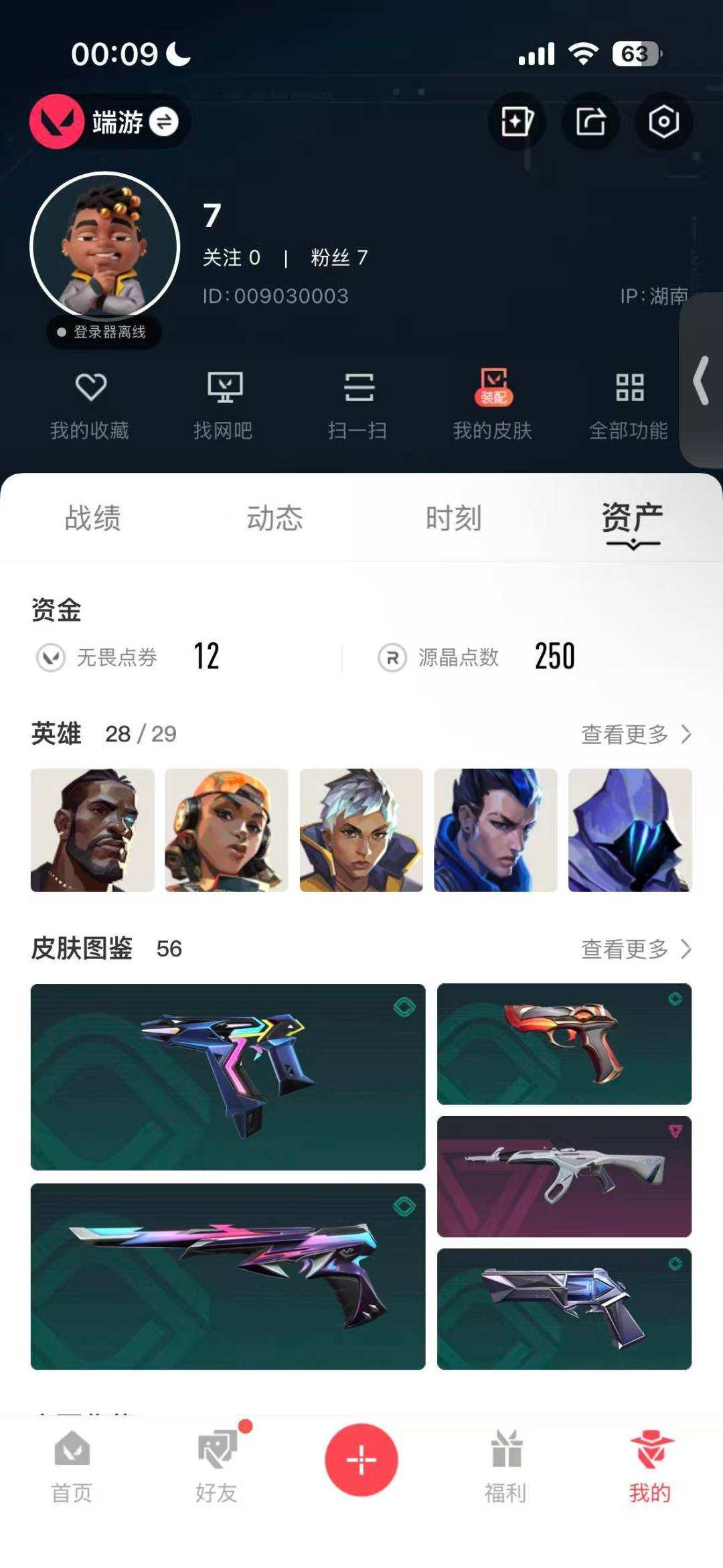Viewport: 723px width, 1568px height.
Task: Open the 找网吧 internet cafe finder icon
Action: pyautogui.click(x=226, y=402)
